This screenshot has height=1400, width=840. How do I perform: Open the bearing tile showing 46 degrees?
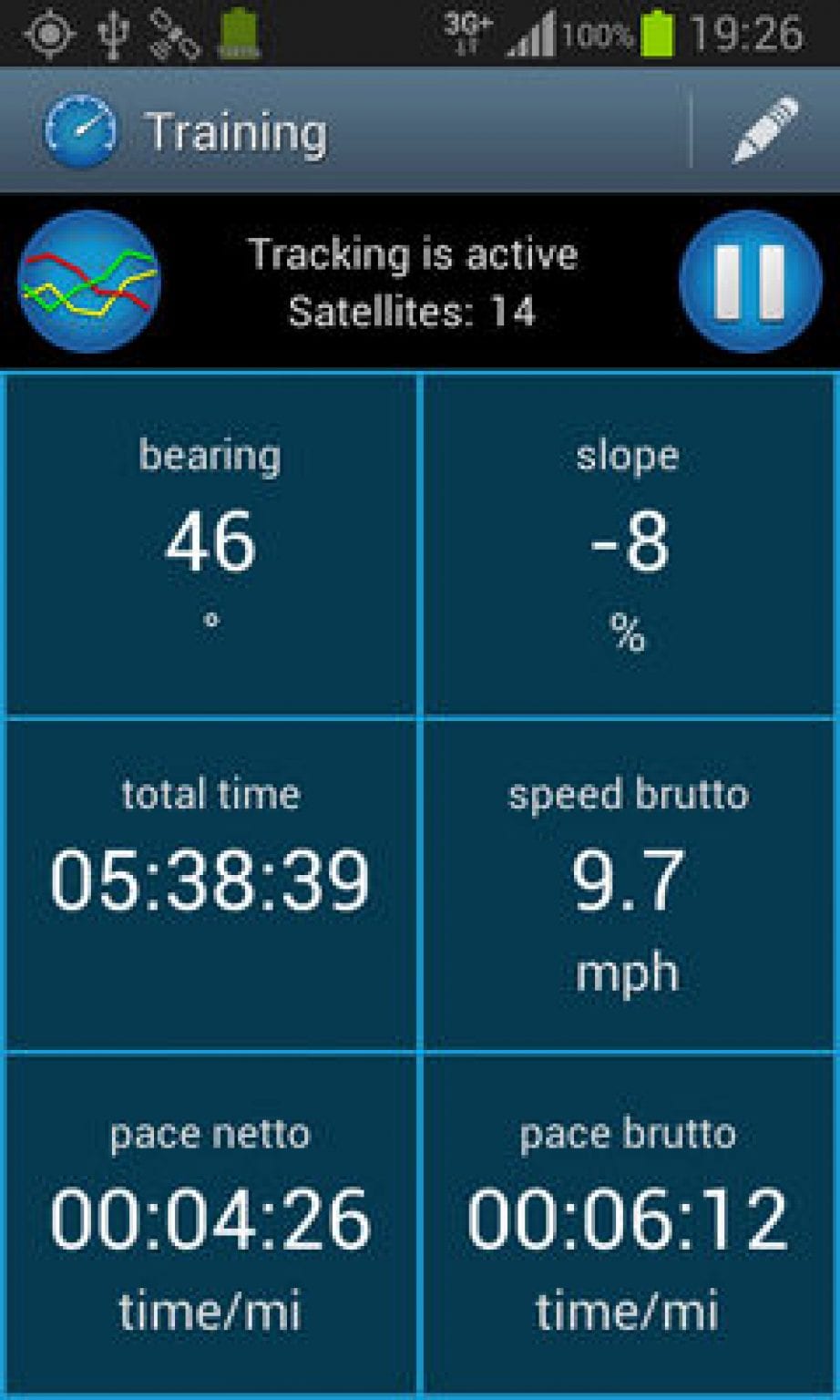click(210, 542)
